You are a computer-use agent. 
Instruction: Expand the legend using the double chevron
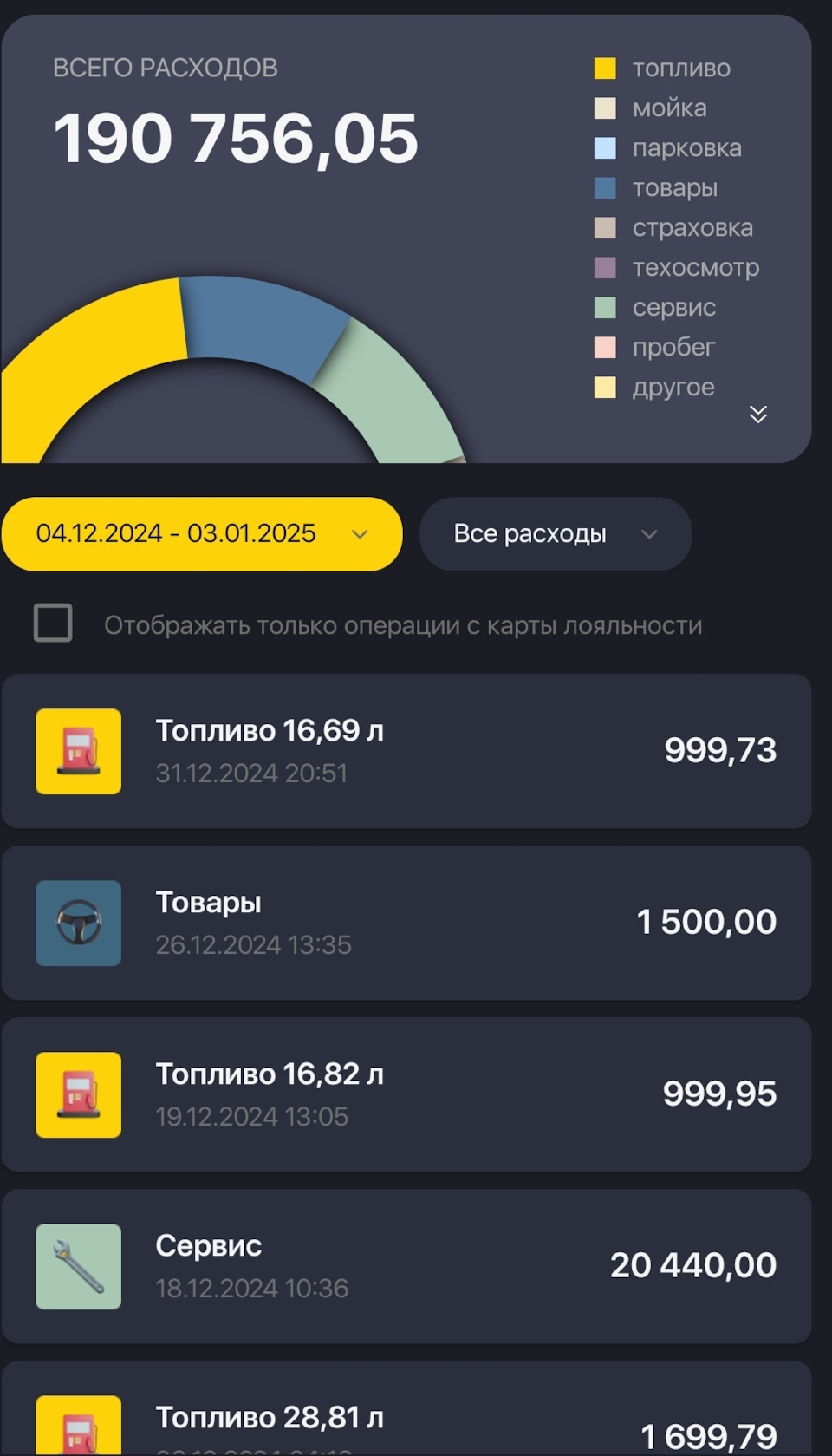pos(757,415)
